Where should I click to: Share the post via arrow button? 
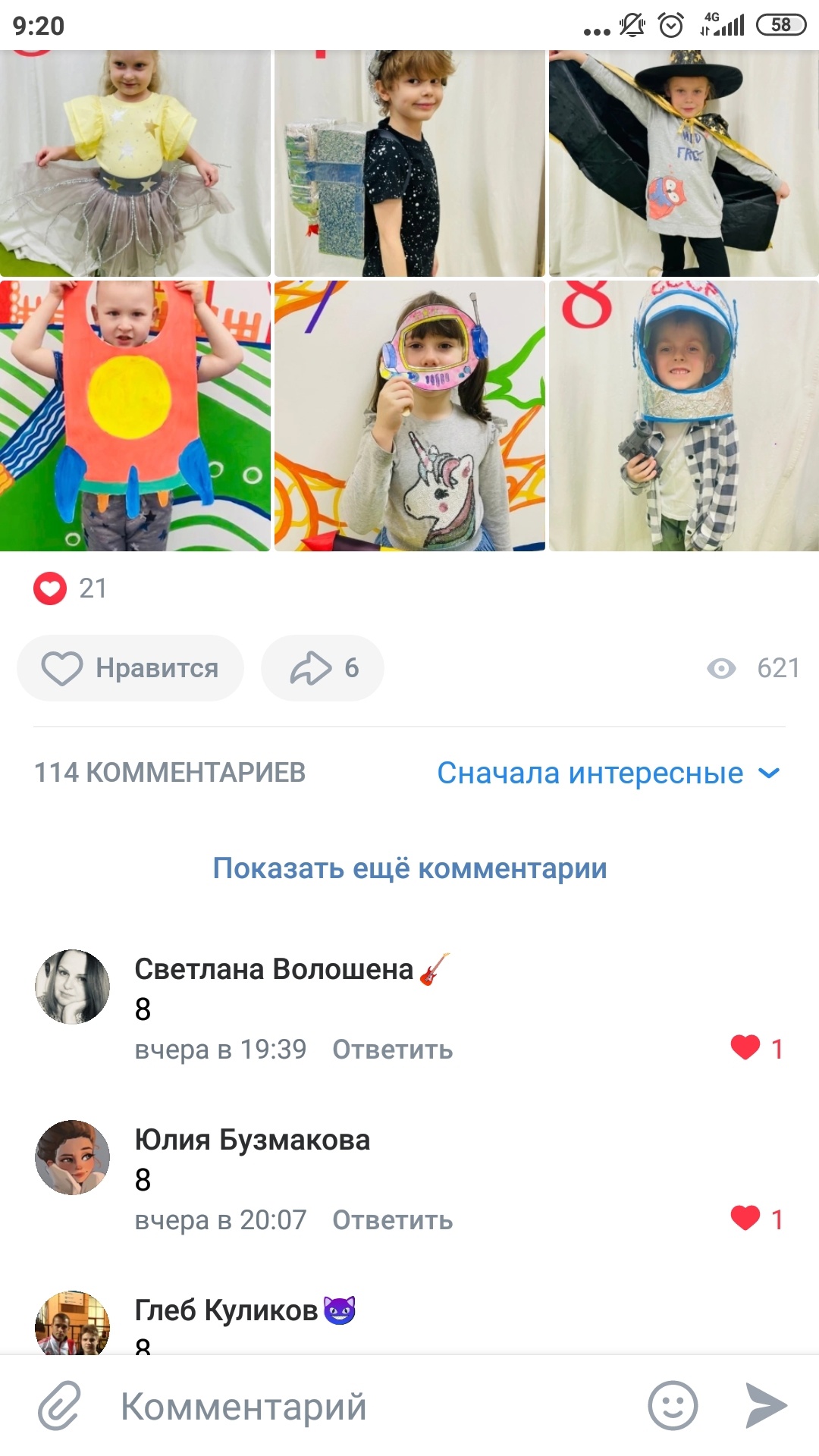click(x=322, y=668)
